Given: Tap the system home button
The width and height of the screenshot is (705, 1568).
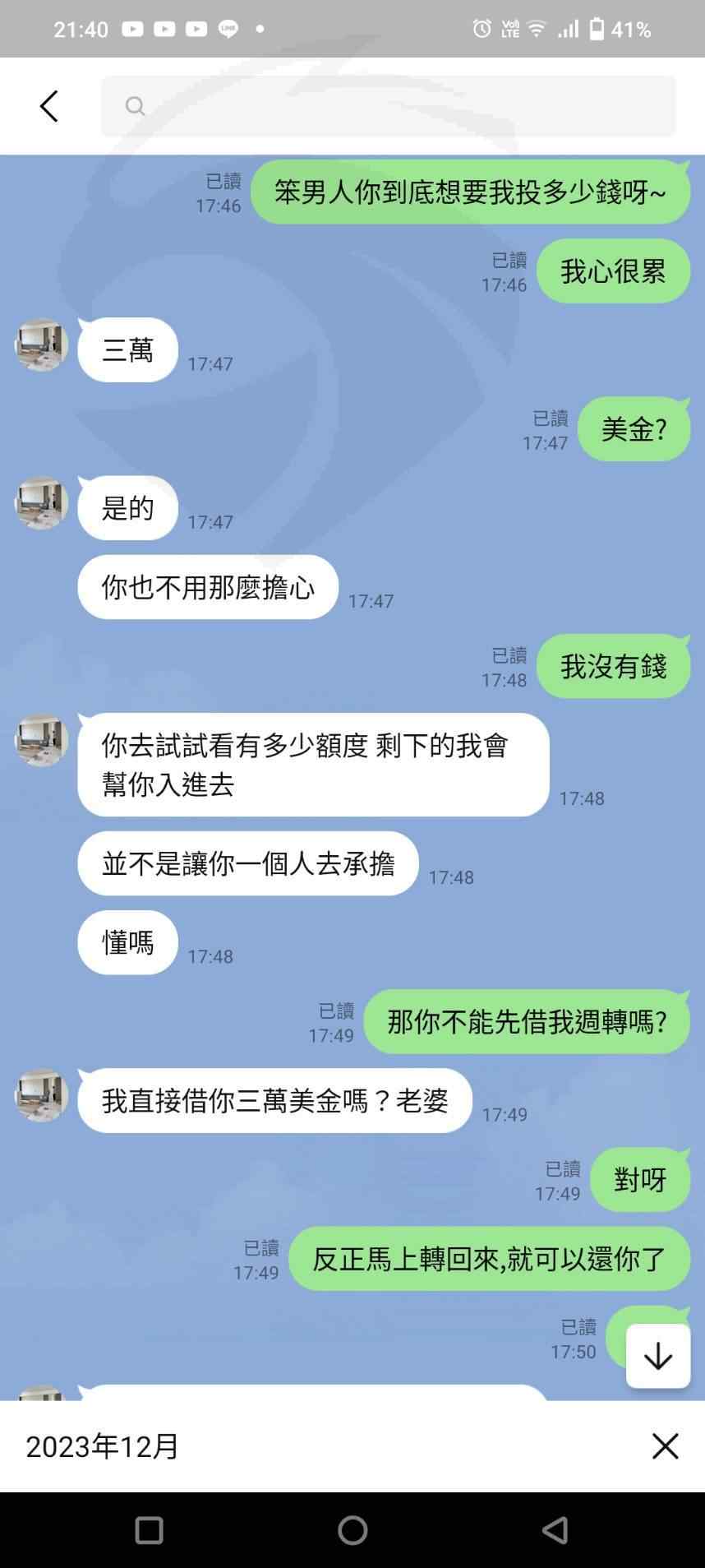Looking at the screenshot, I should pyautogui.click(x=352, y=1530).
